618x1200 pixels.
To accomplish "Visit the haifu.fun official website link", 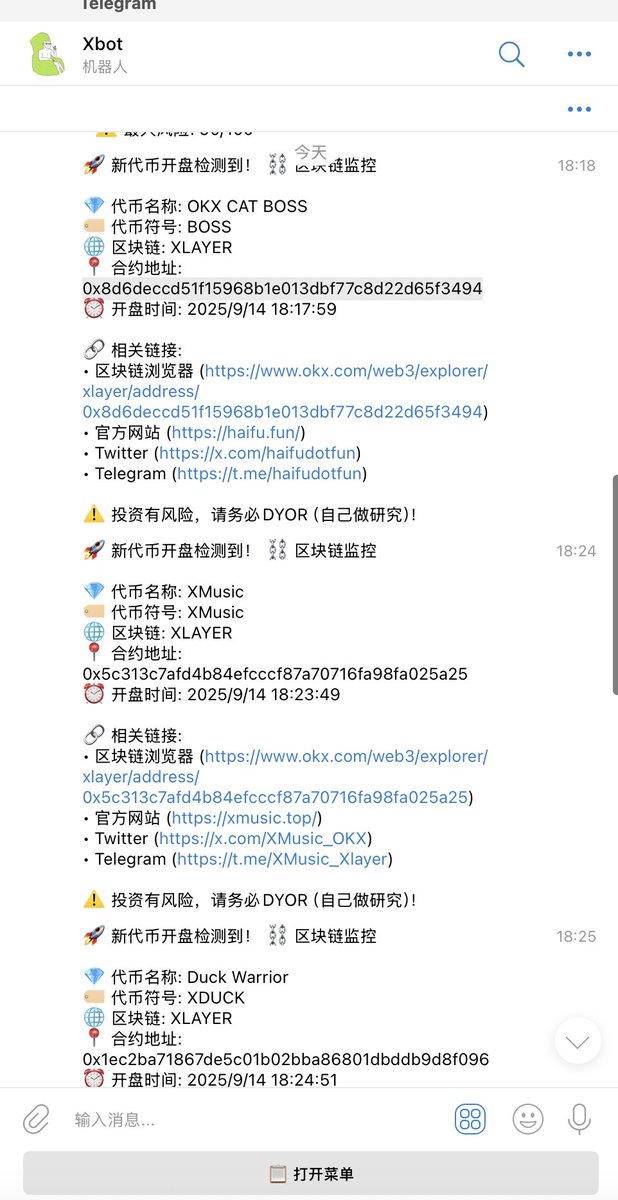I will pyautogui.click(x=238, y=432).
